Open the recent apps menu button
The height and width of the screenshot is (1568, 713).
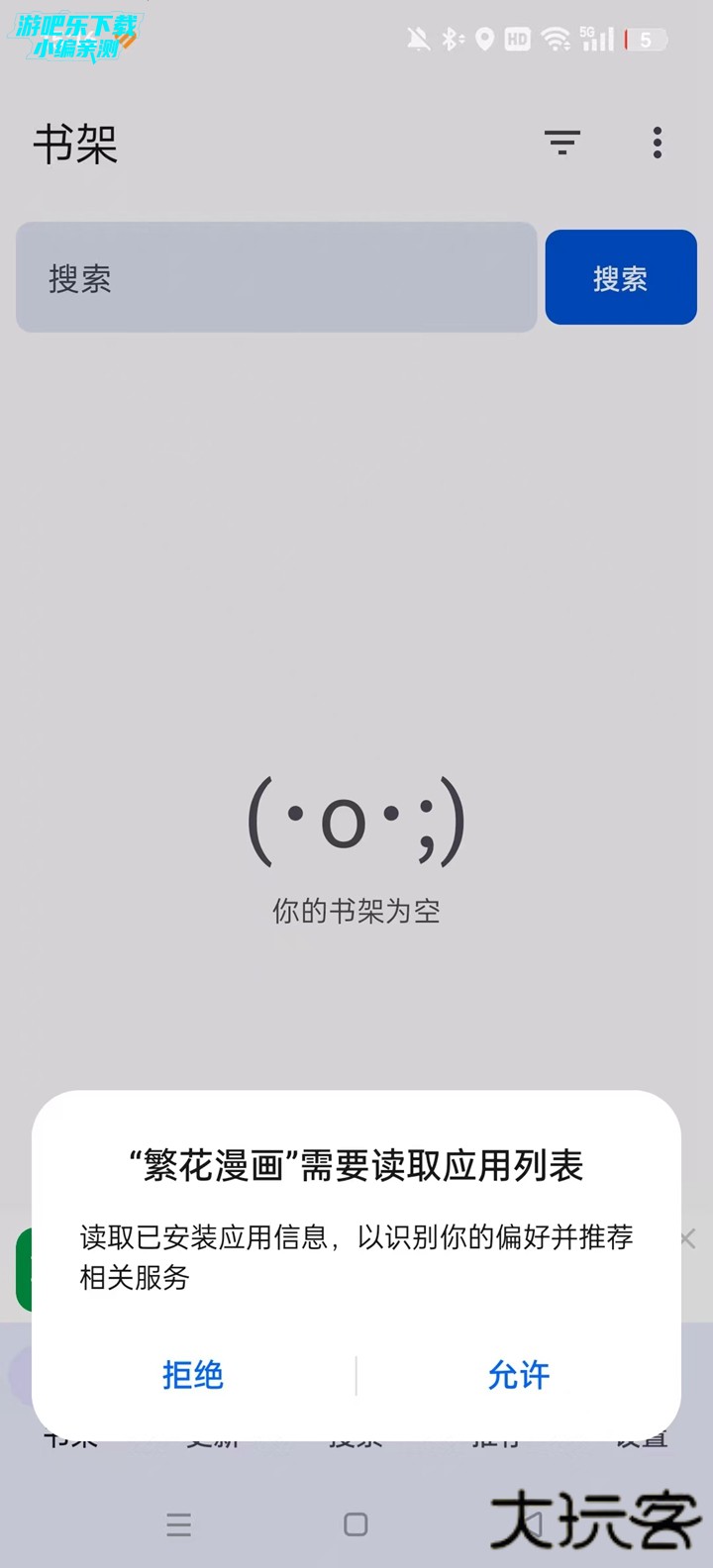click(179, 1524)
